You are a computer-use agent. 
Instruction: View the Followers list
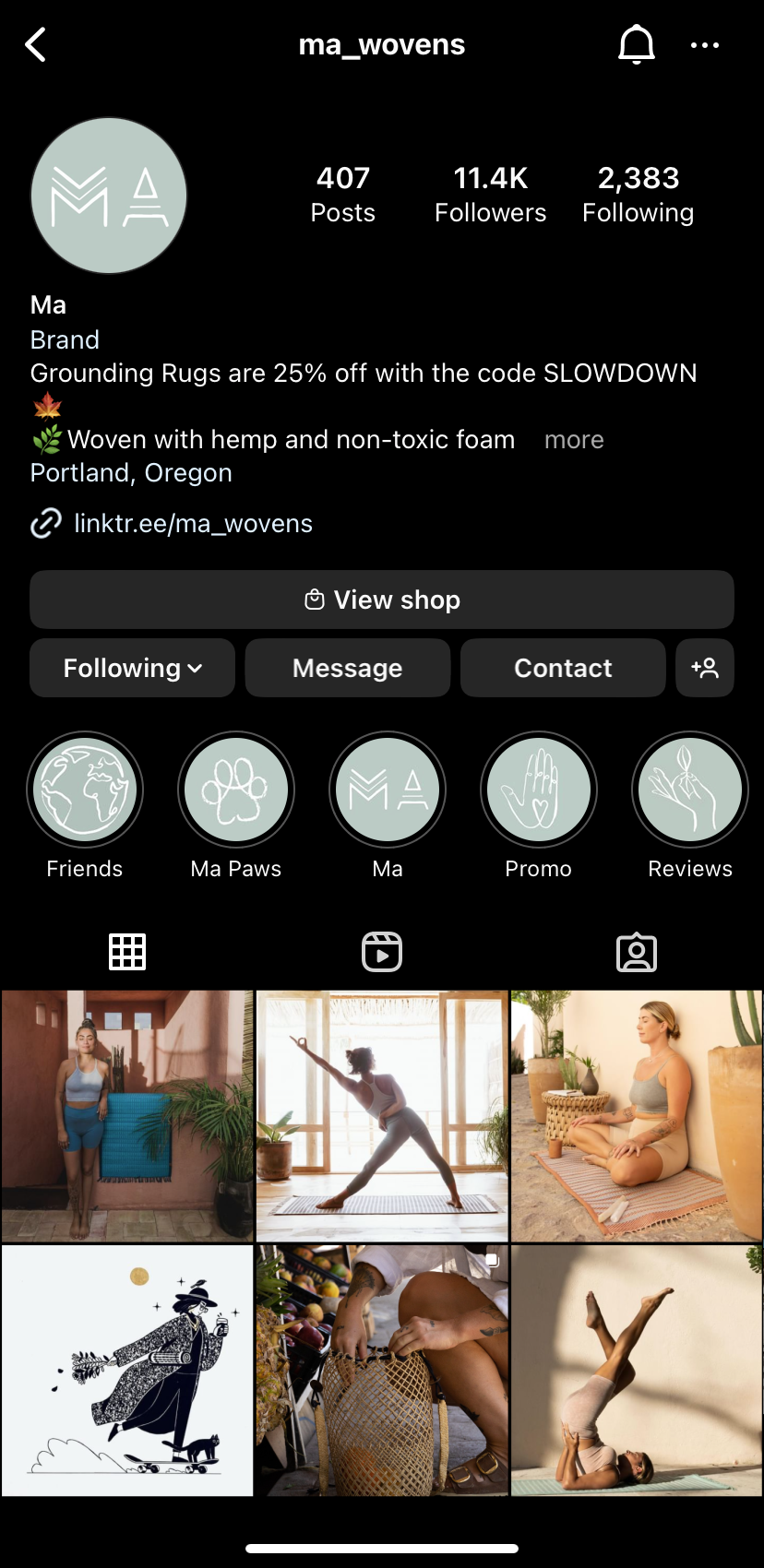click(x=490, y=194)
